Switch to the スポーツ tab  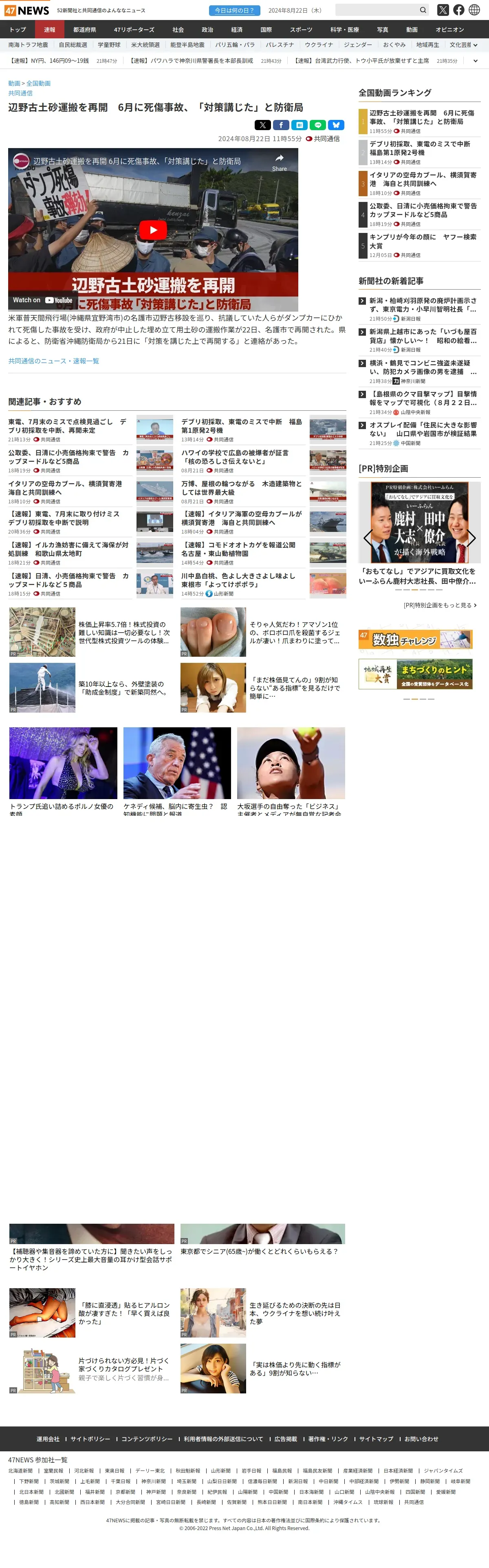tap(300, 29)
